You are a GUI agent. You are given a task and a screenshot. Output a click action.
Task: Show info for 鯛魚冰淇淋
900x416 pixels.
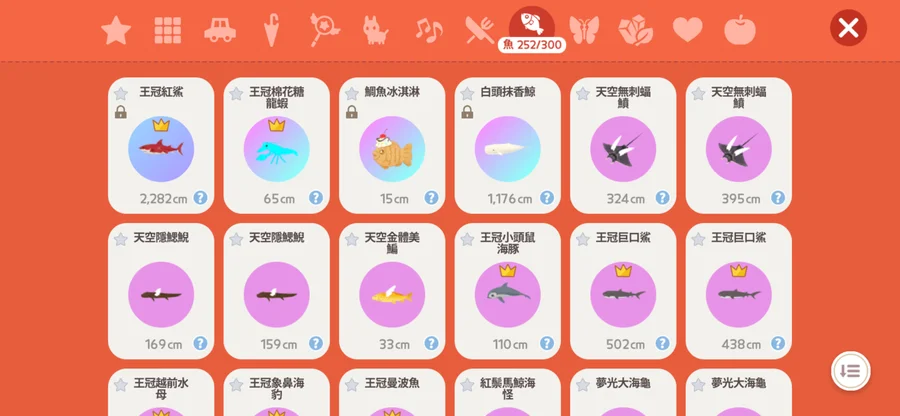tap(431, 198)
